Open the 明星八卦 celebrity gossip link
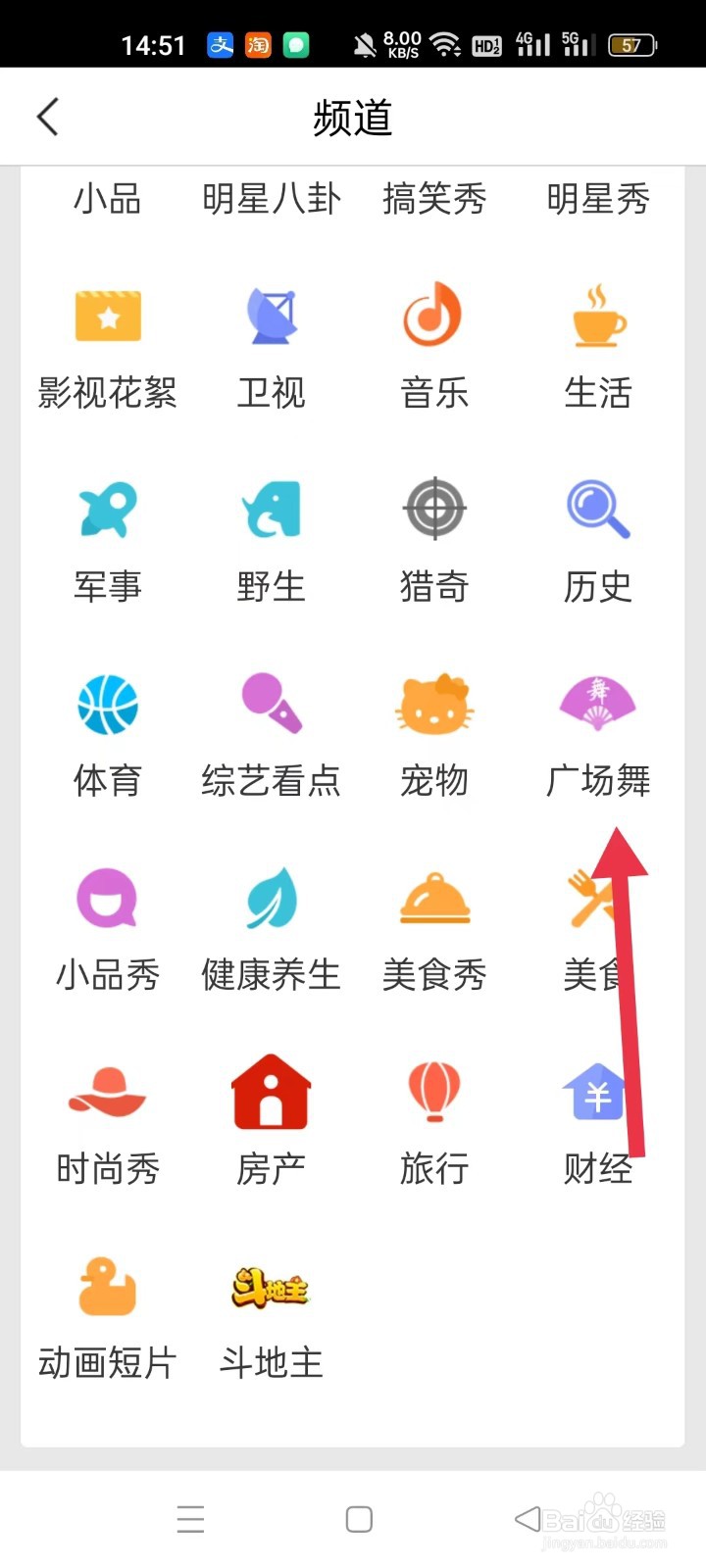The height and width of the screenshot is (1568, 706). coord(271,199)
